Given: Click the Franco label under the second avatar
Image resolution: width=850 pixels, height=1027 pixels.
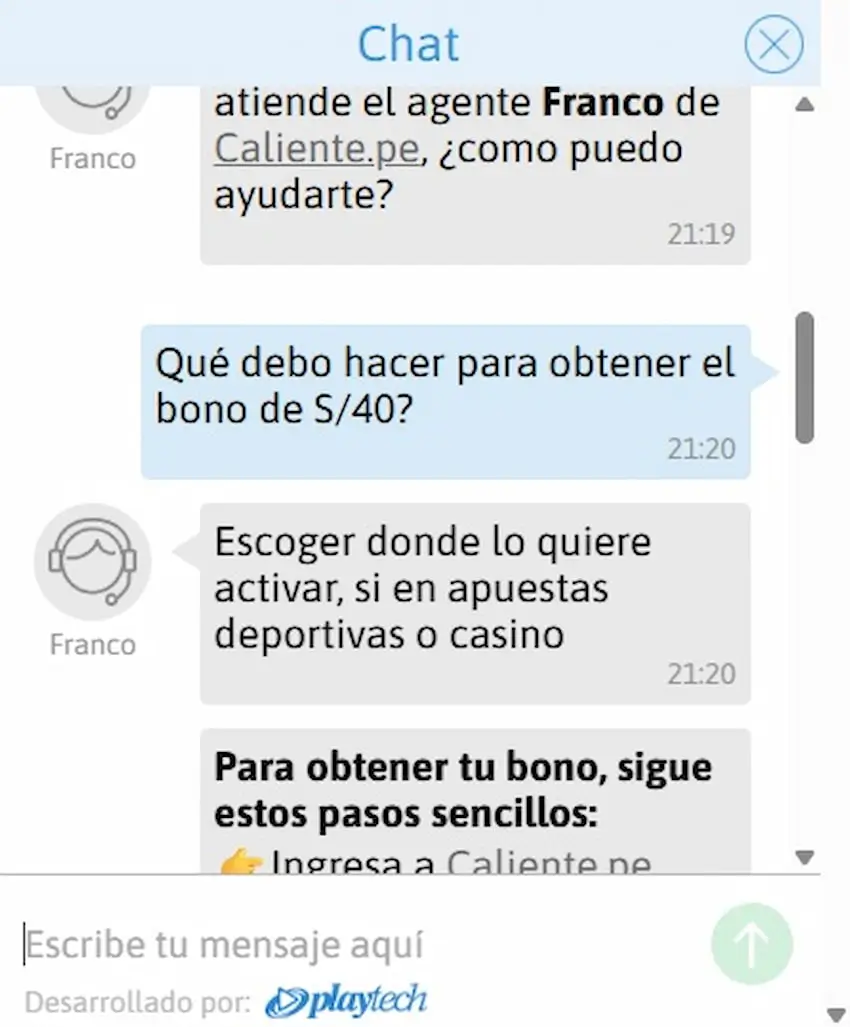Looking at the screenshot, I should point(93,645).
